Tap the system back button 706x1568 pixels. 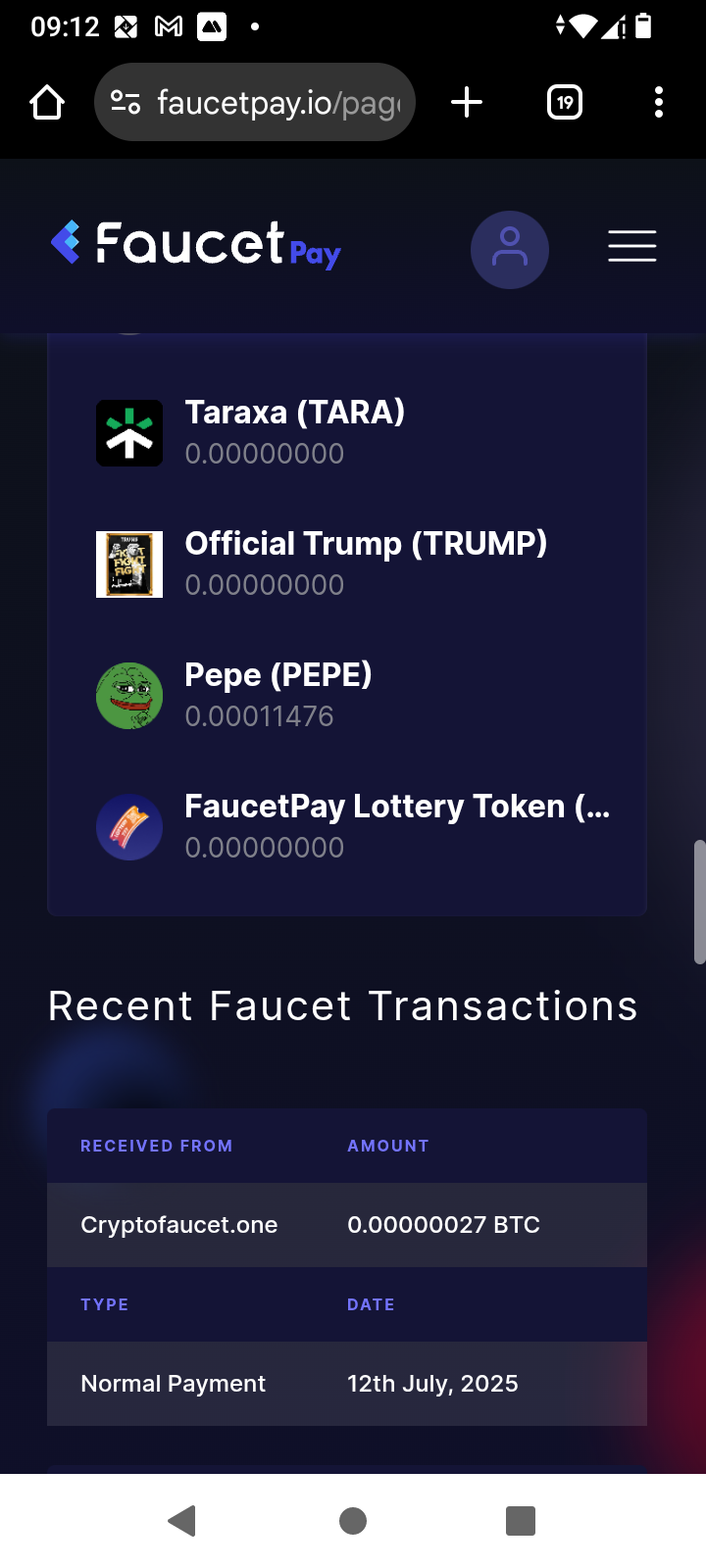tap(182, 1521)
